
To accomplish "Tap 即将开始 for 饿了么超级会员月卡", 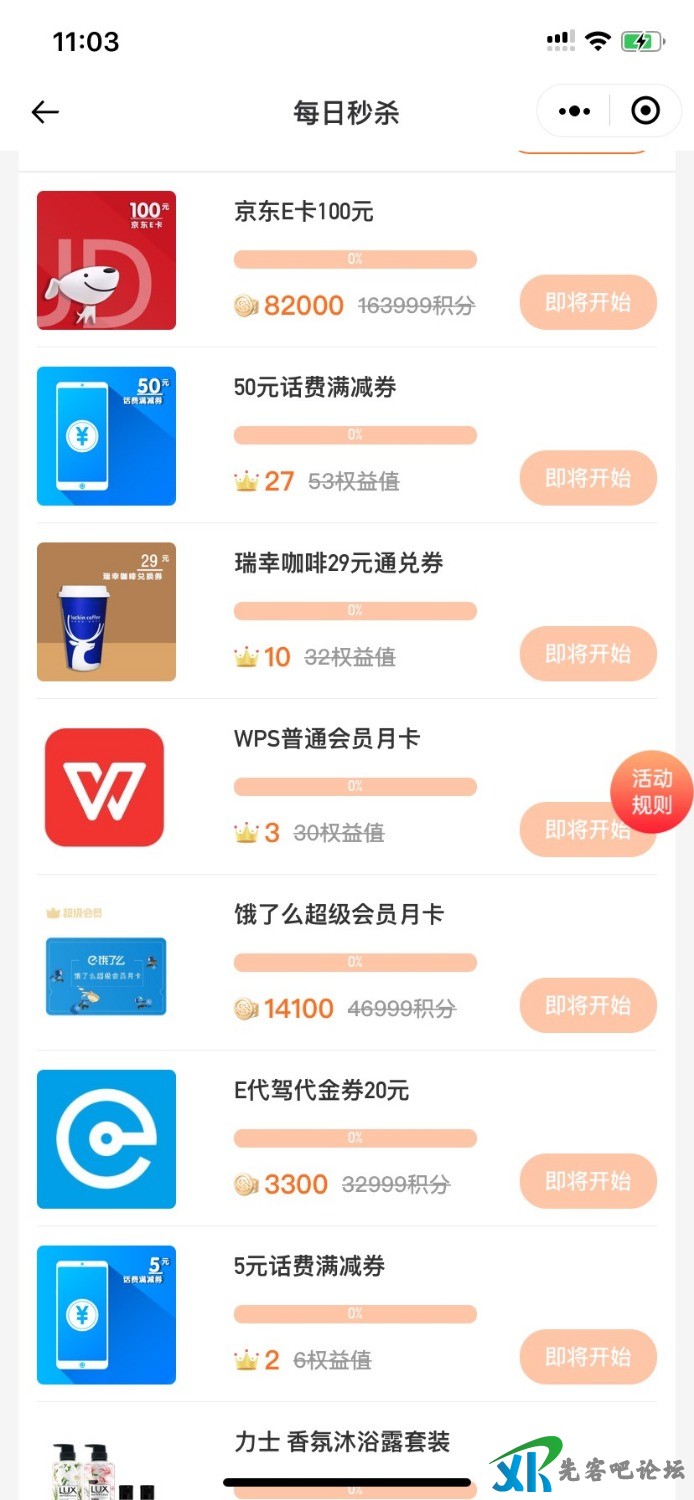I will [x=588, y=1005].
